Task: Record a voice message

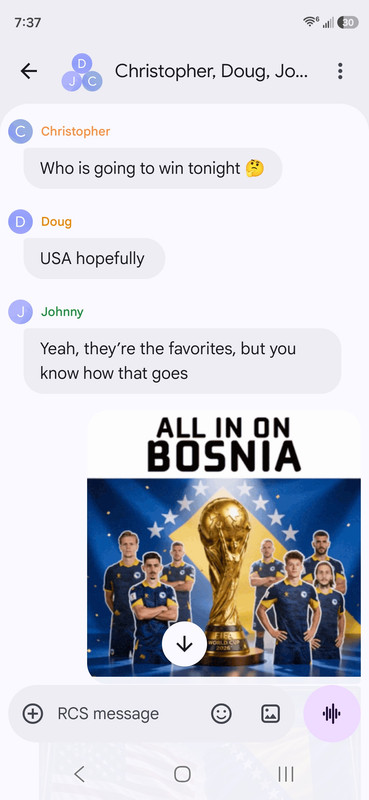Action: pos(332,713)
